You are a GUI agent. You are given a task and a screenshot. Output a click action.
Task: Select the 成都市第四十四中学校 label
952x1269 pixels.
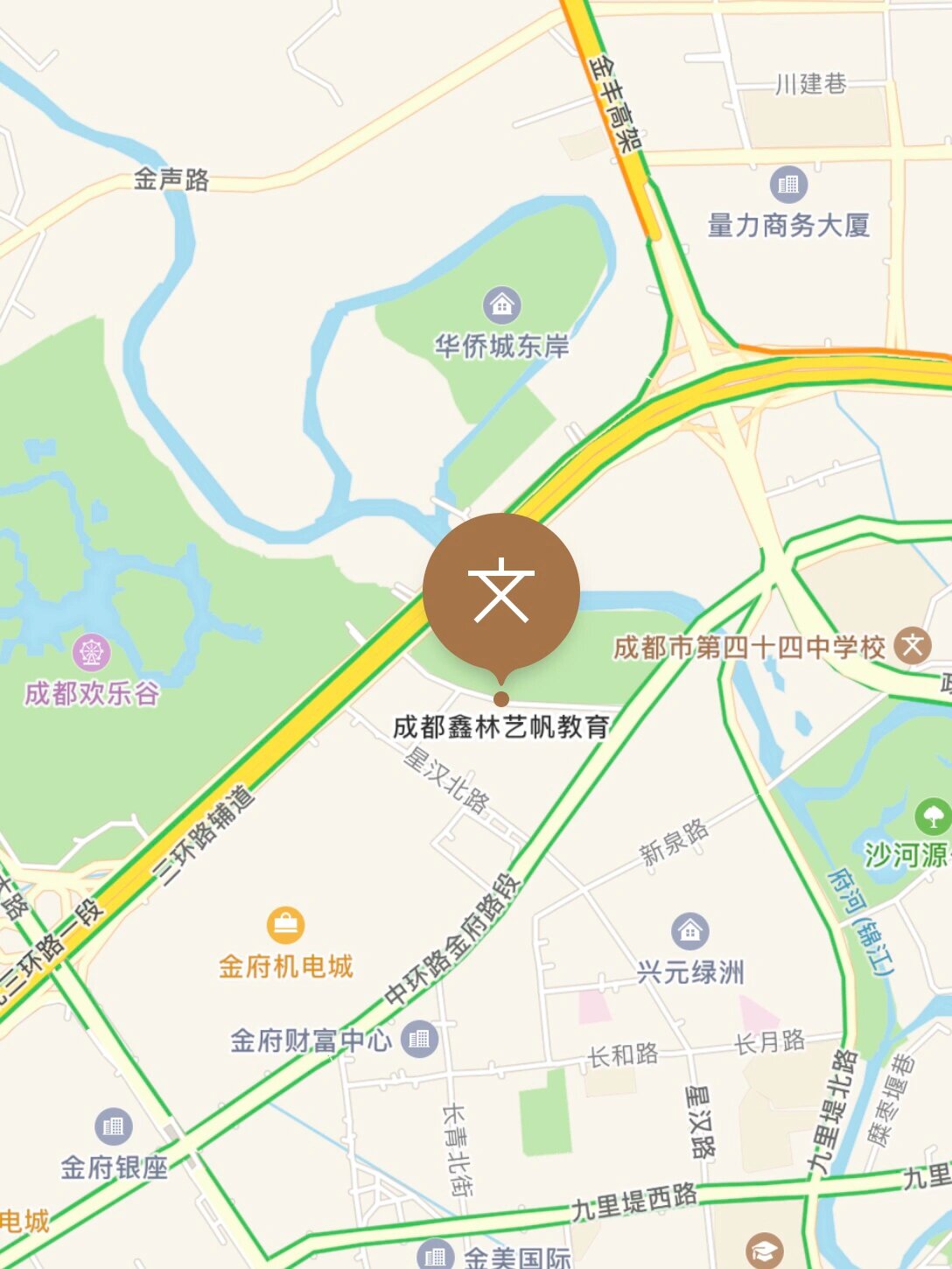748,645
